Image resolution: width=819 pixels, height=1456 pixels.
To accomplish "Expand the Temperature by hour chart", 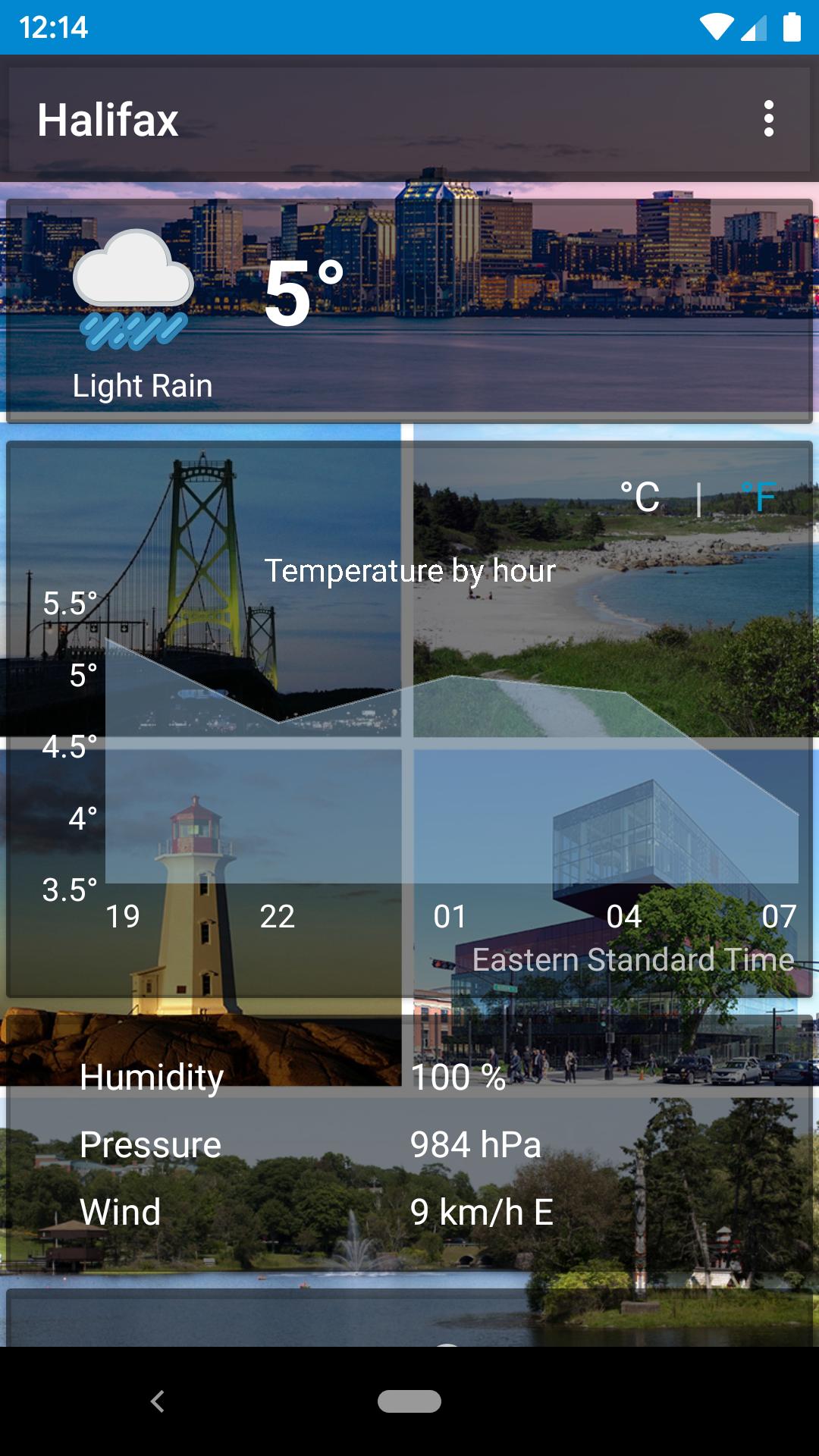I will (x=409, y=720).
